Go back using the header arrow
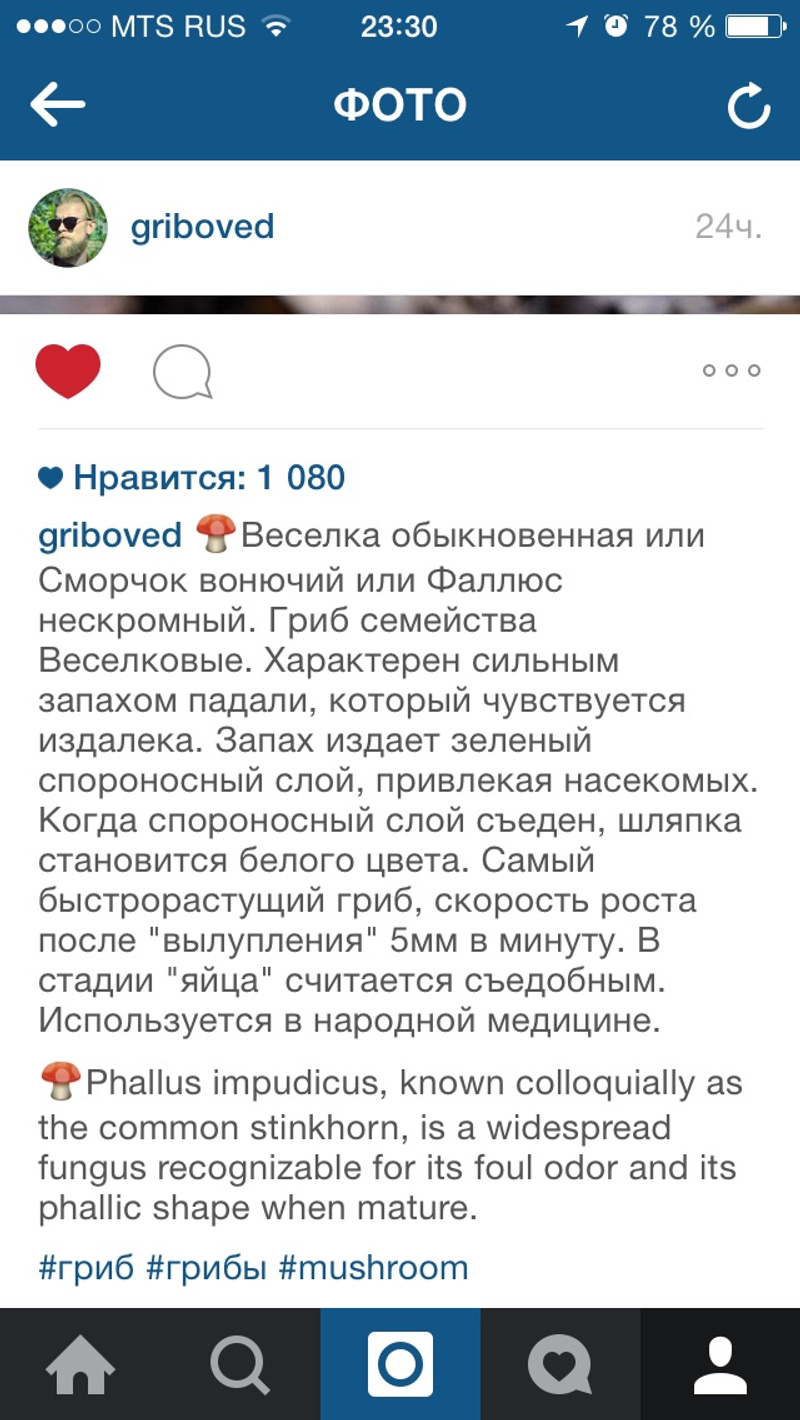 tap(57, 105)
